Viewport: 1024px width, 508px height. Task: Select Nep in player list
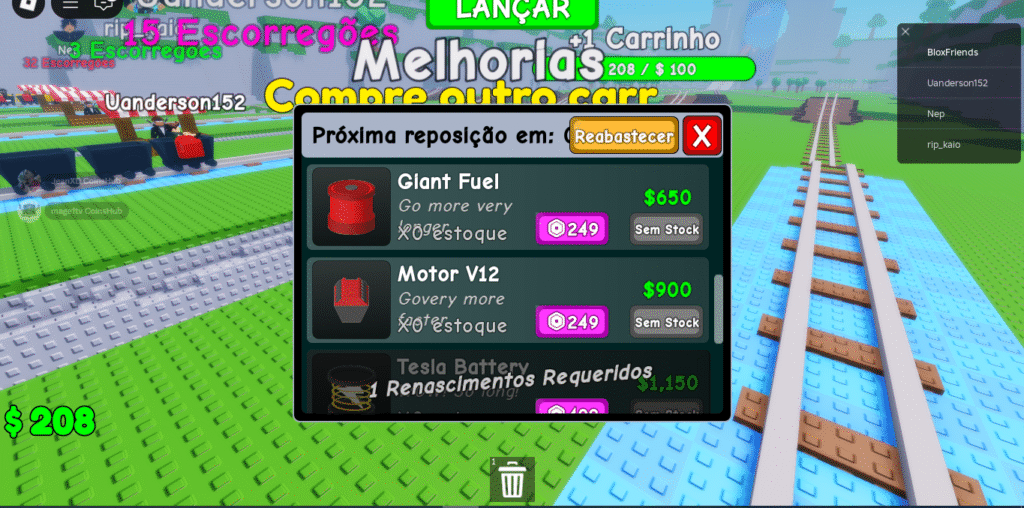tap(936, 114)
